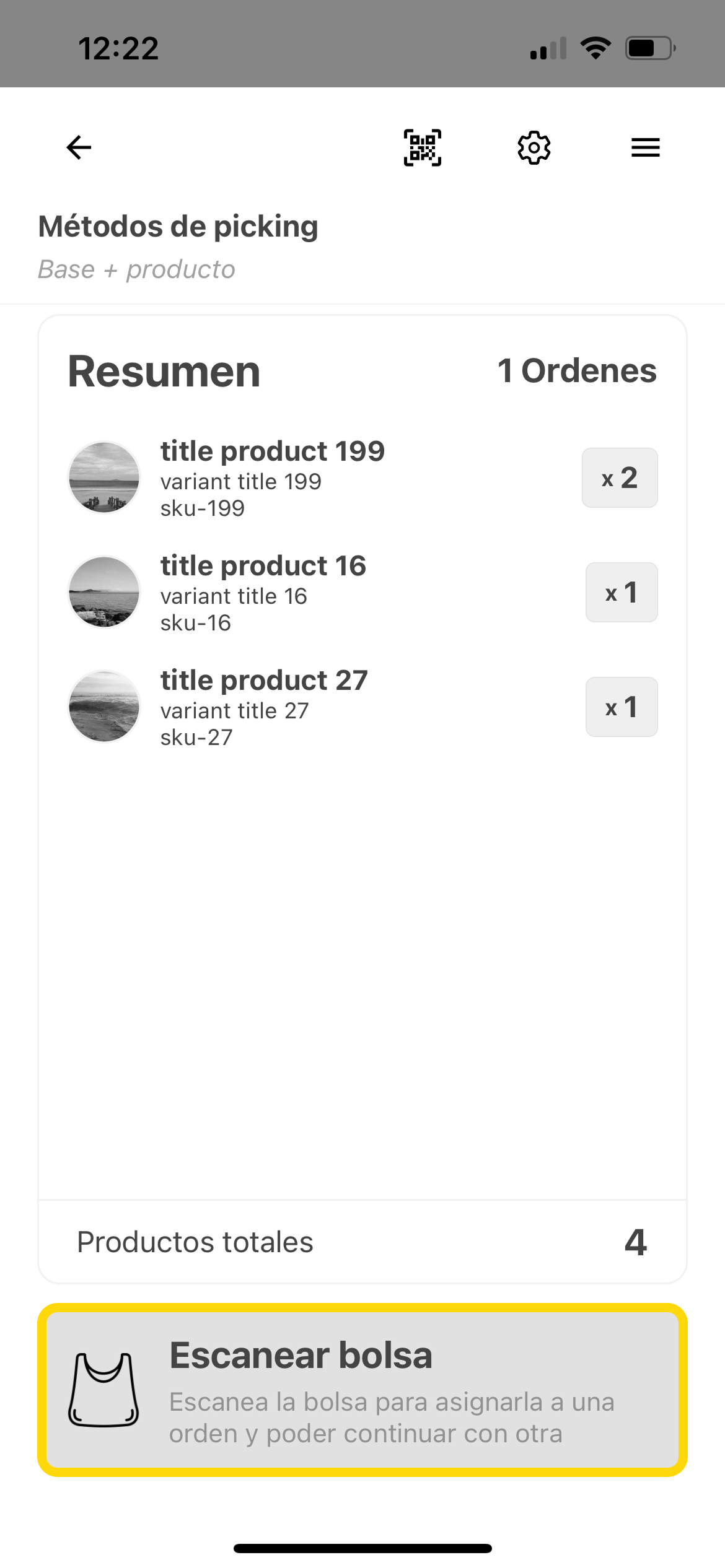Image resolution: width=725 pixels, height=1568 pixels.
Task: Tap the back arrow icon
Action: pos(77,147)
